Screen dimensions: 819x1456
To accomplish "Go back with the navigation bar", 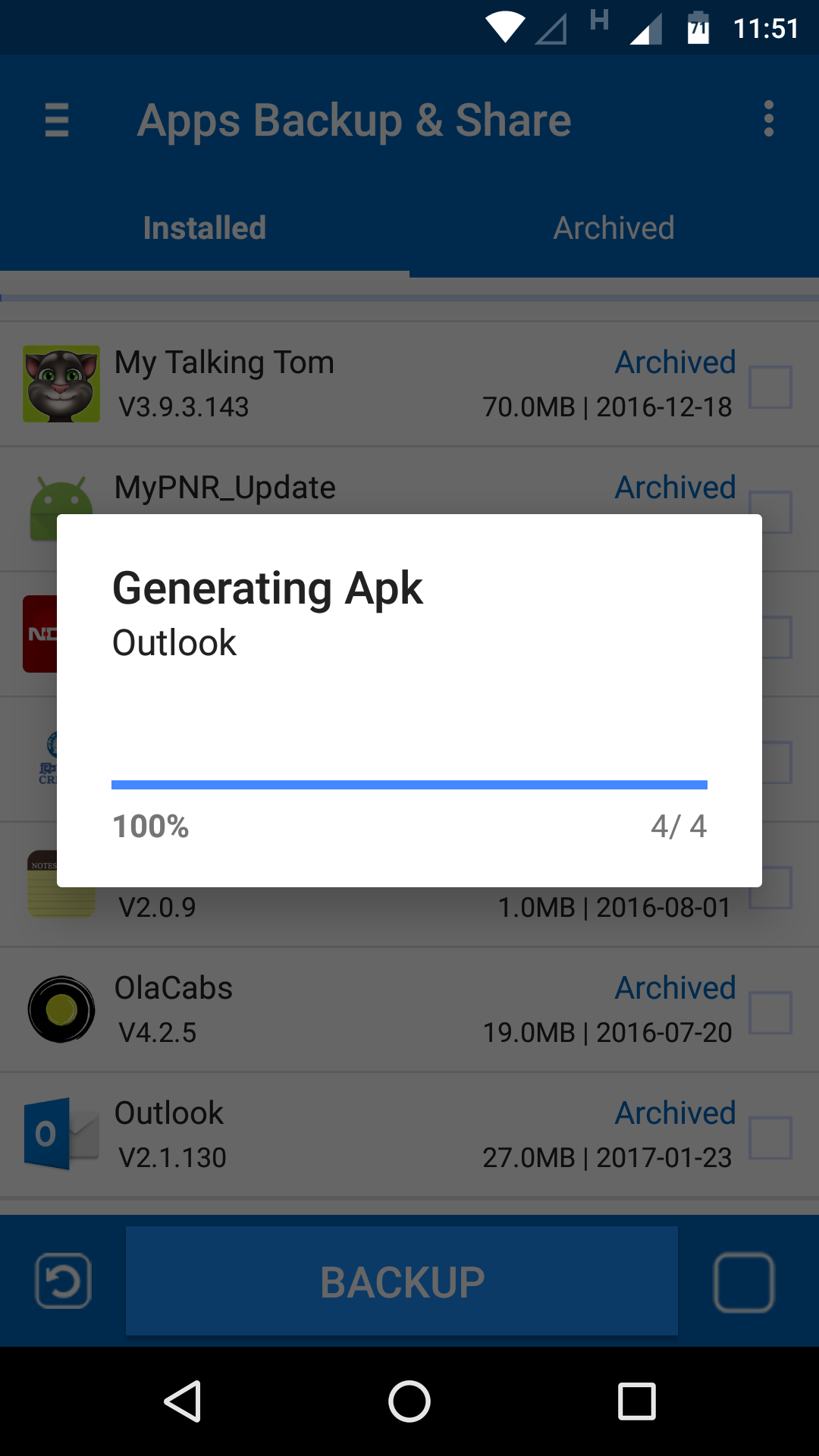I will 183,1401.
